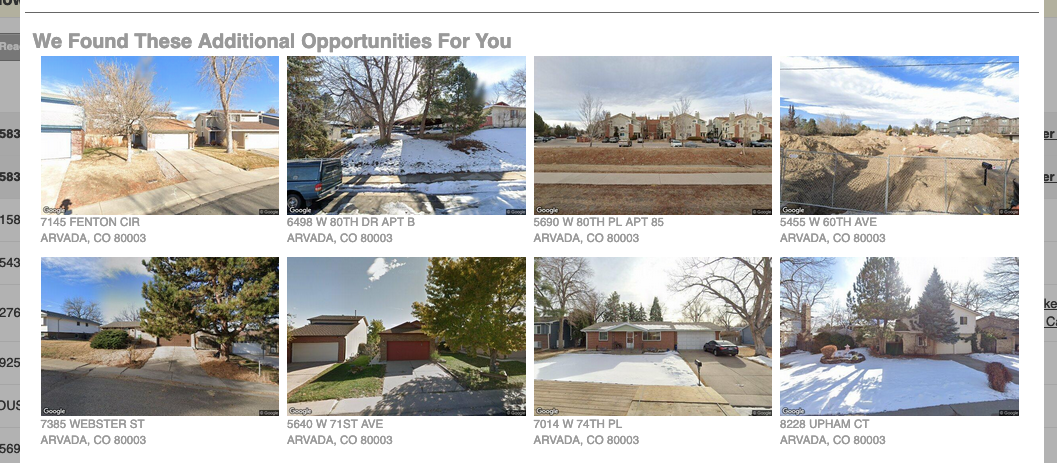
Task: View the 5640 W 71st Ave listing
Action: pyautogui.click(x=406, y=336)
